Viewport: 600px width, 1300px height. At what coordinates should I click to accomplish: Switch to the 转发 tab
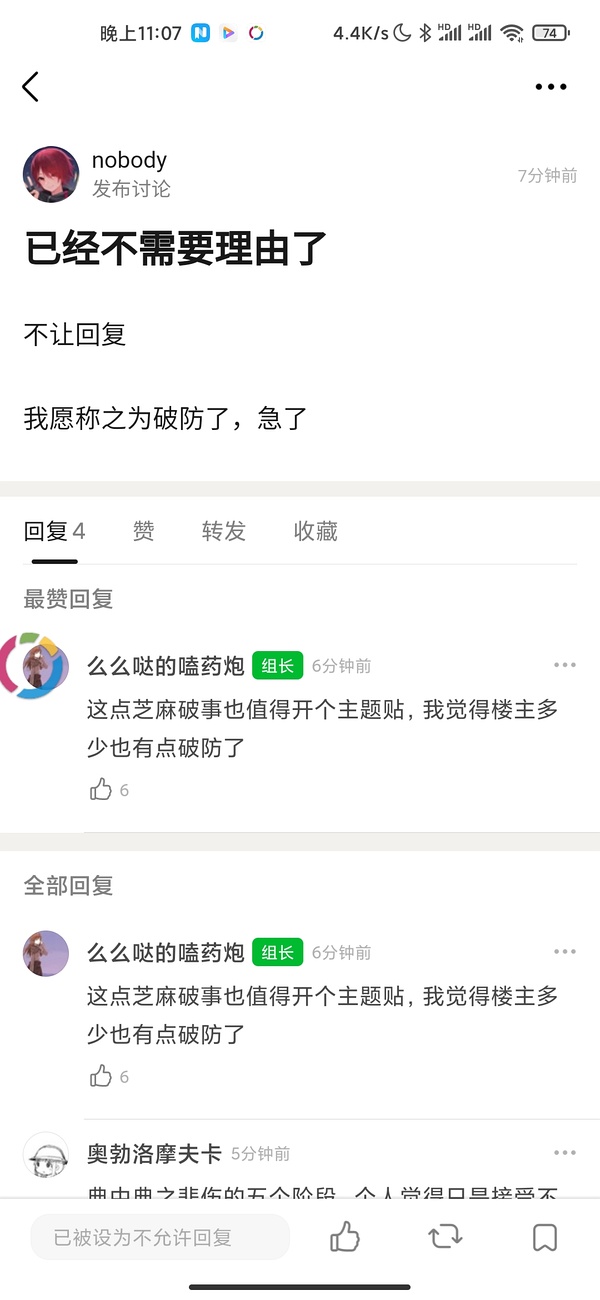(223, 531)
